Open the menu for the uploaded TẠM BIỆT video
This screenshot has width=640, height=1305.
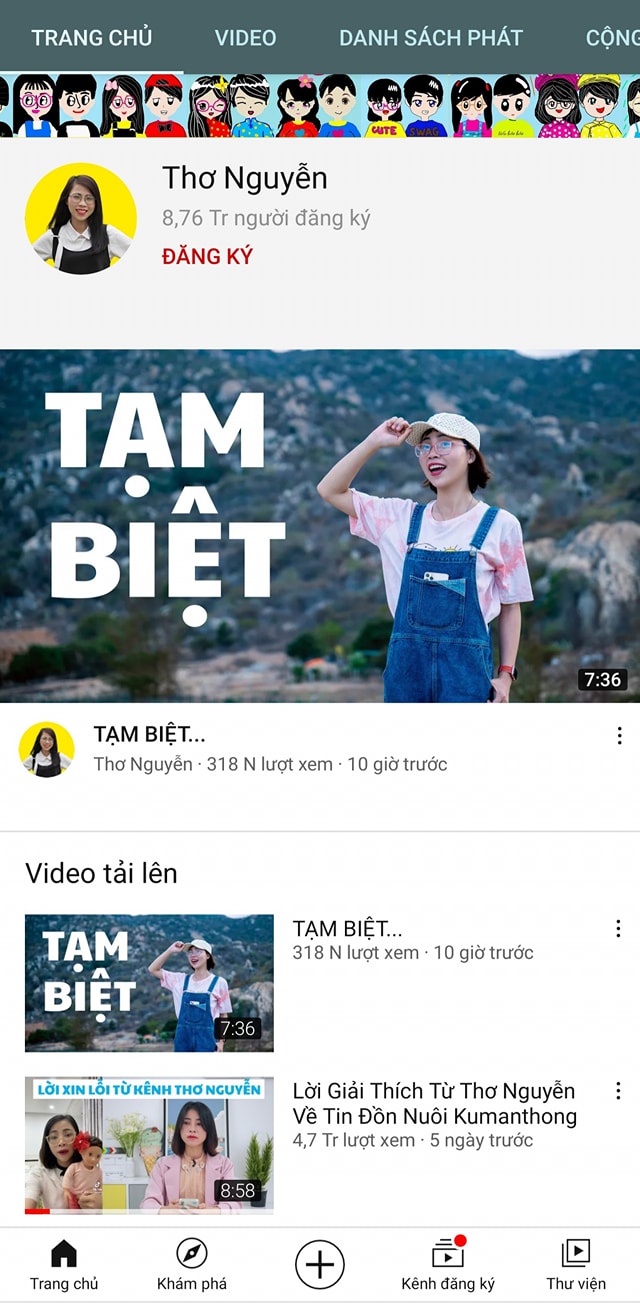(x=618, y=929)
